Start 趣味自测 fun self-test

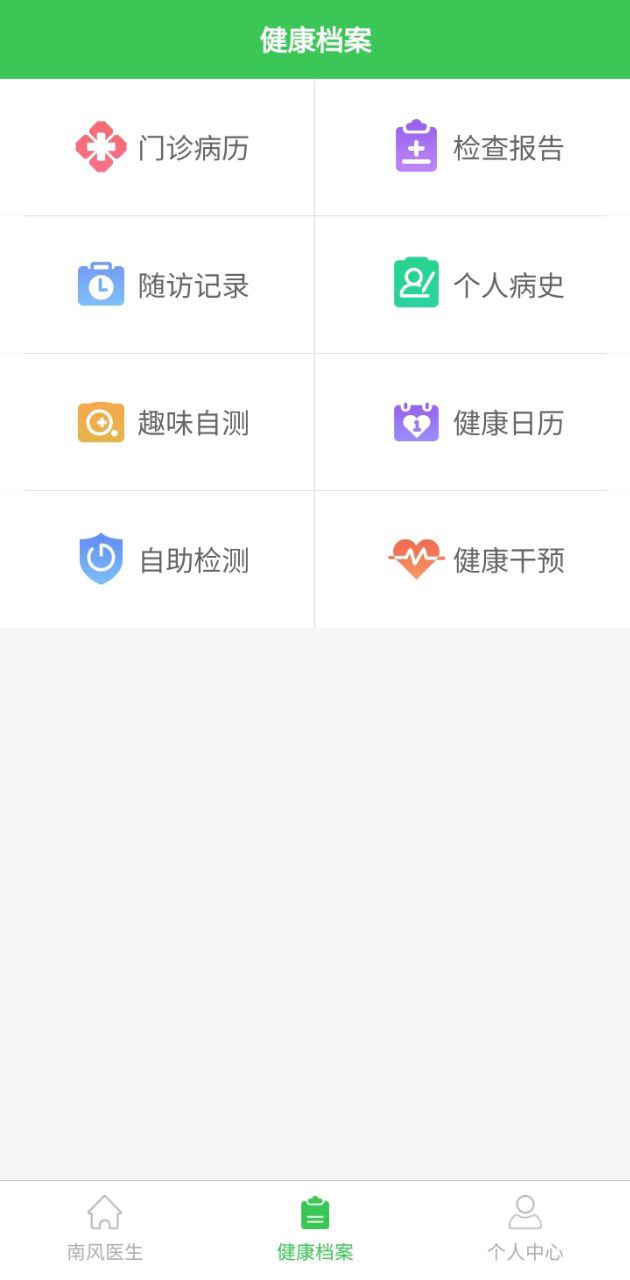point(160,423)
